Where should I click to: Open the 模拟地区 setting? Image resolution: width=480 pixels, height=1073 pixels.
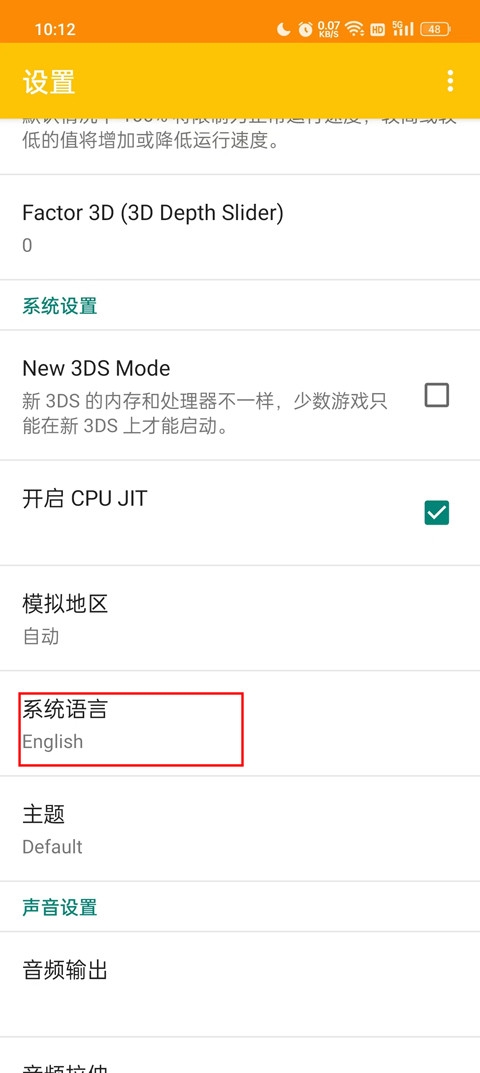240,618
